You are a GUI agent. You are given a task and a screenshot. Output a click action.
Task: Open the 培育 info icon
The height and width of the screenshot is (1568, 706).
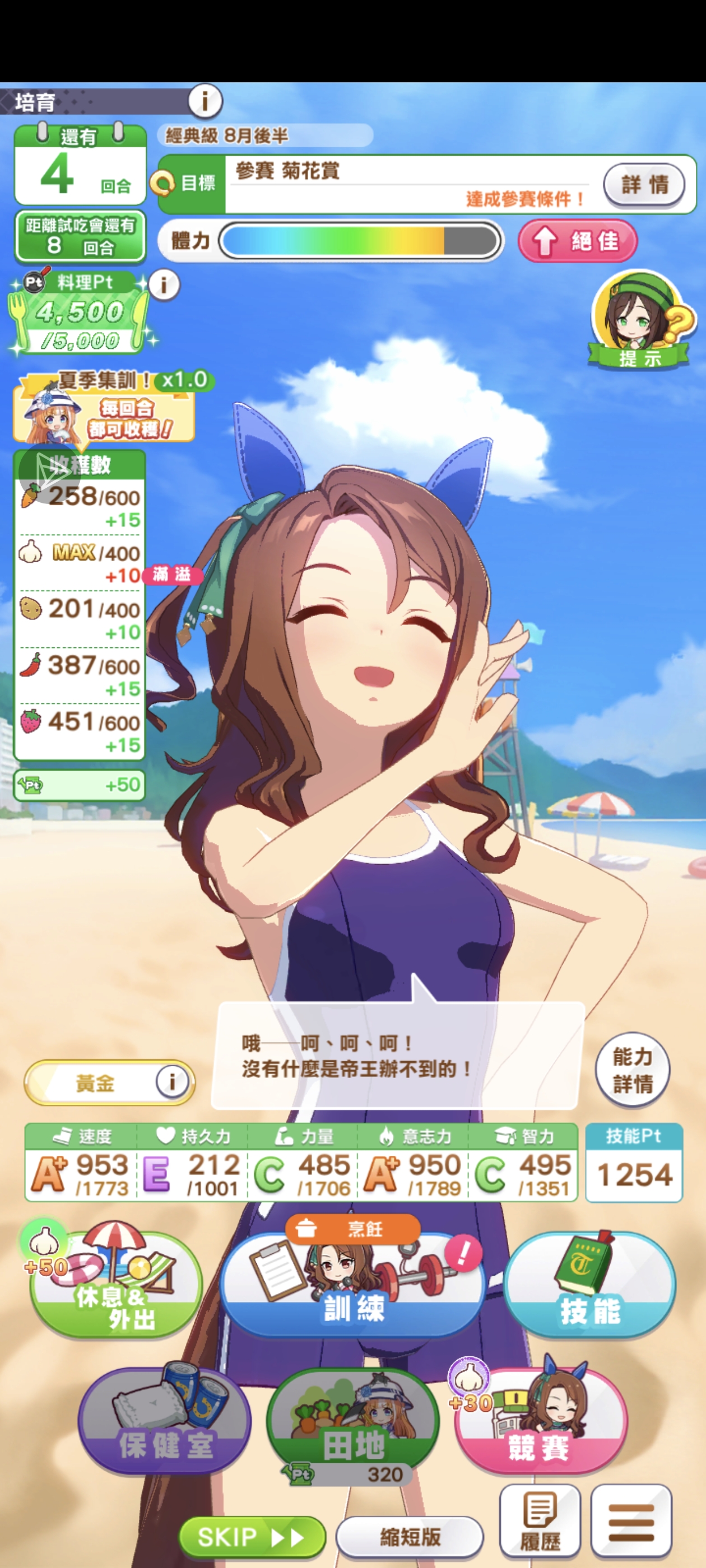pyautogui.click(x=205, y=101)
